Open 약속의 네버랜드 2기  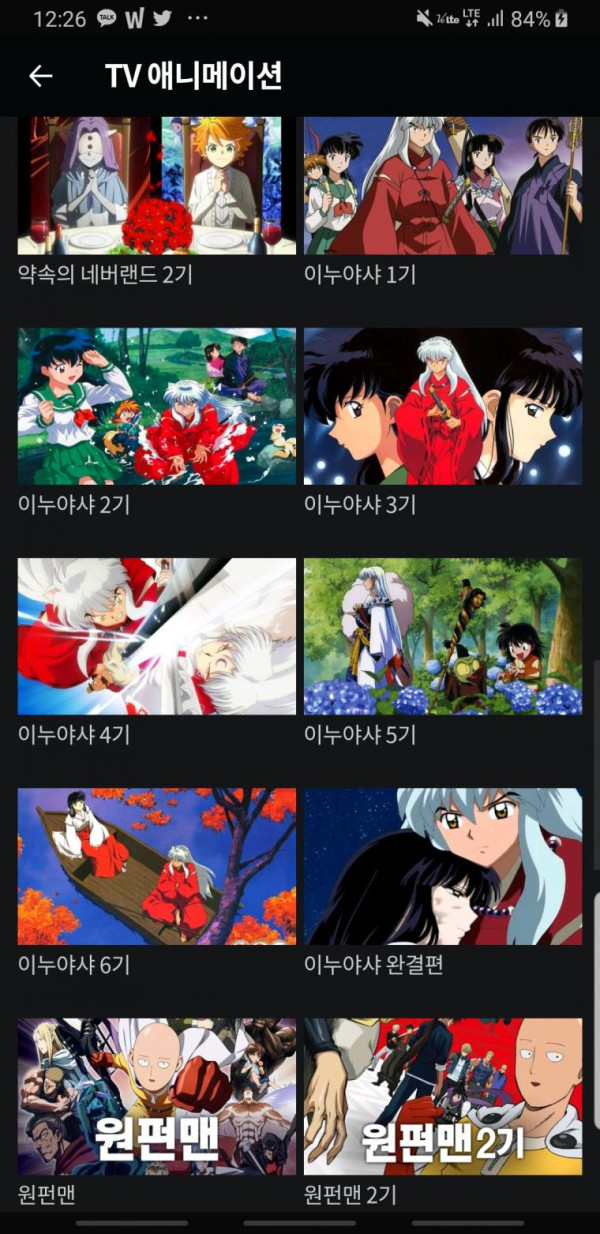[157, 202]
